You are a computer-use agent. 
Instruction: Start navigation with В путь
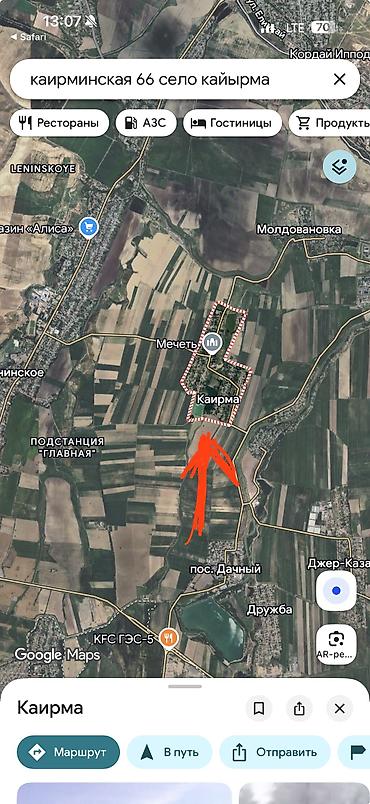pyautogui.click(x=169, y=752)
